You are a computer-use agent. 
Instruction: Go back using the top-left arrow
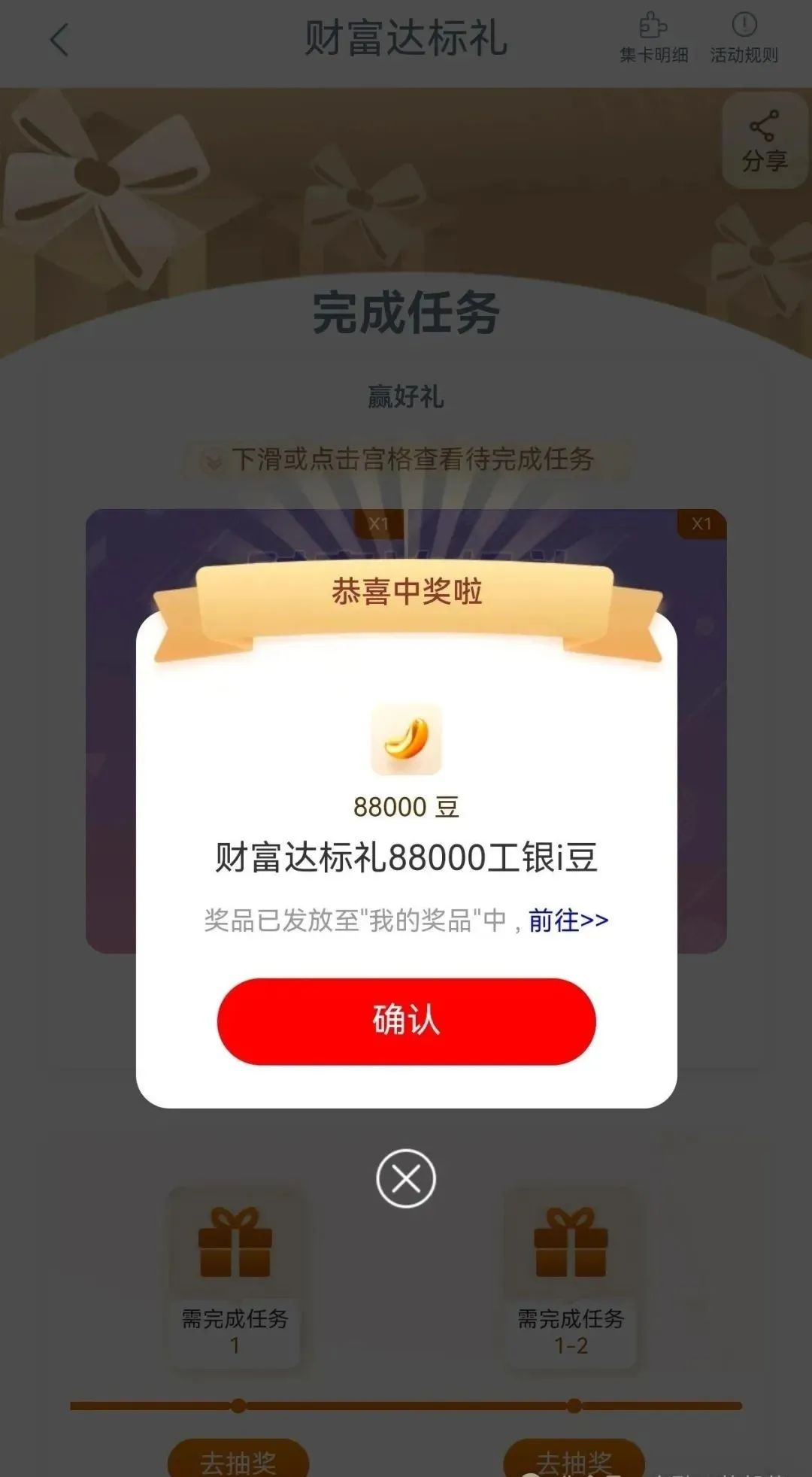59,39
